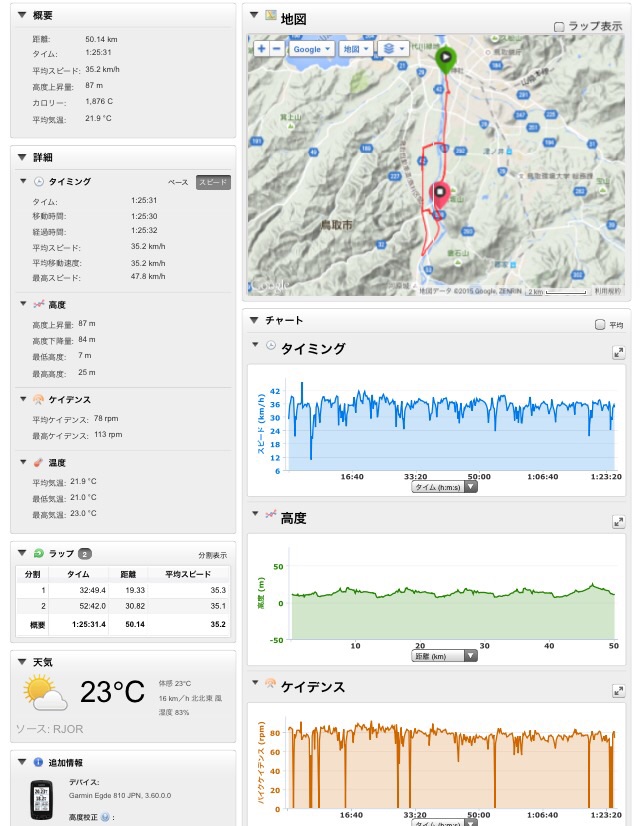
Task: Enable the ラップ表示 checkbox
Action: click(560, 27)
